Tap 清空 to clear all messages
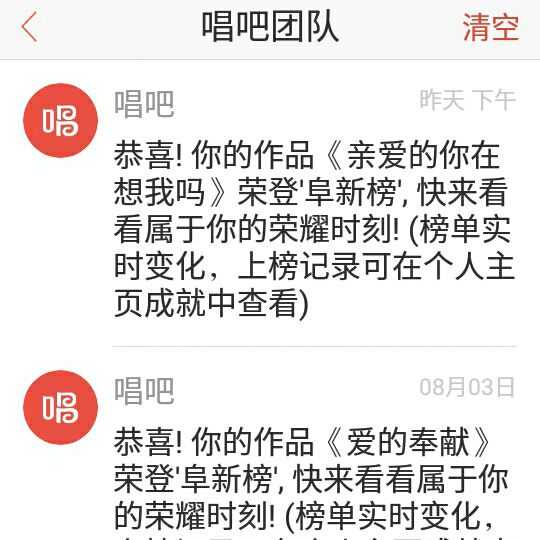The image size is (540, 540). (490, 28)
